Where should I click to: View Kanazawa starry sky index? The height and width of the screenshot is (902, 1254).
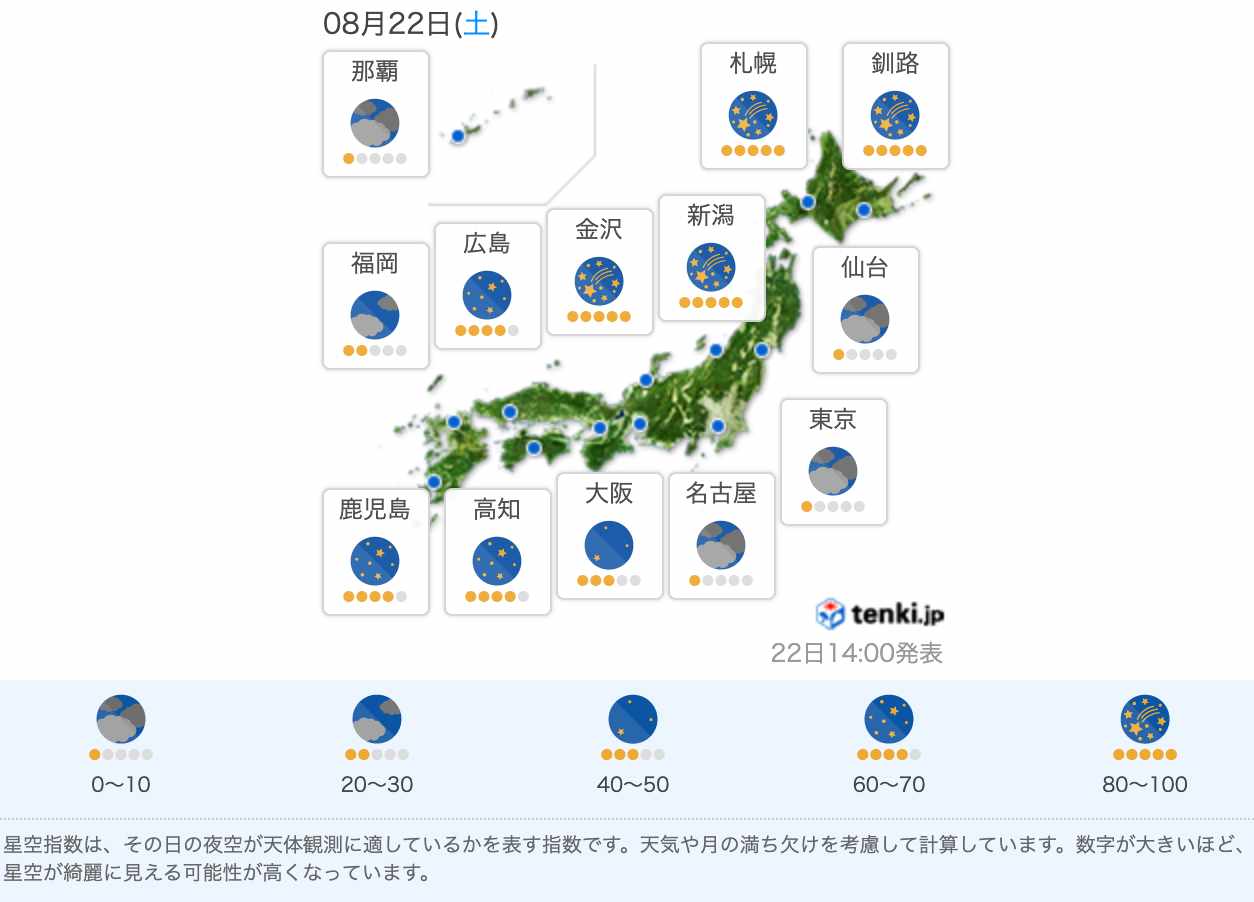click(x=599, y=272)
